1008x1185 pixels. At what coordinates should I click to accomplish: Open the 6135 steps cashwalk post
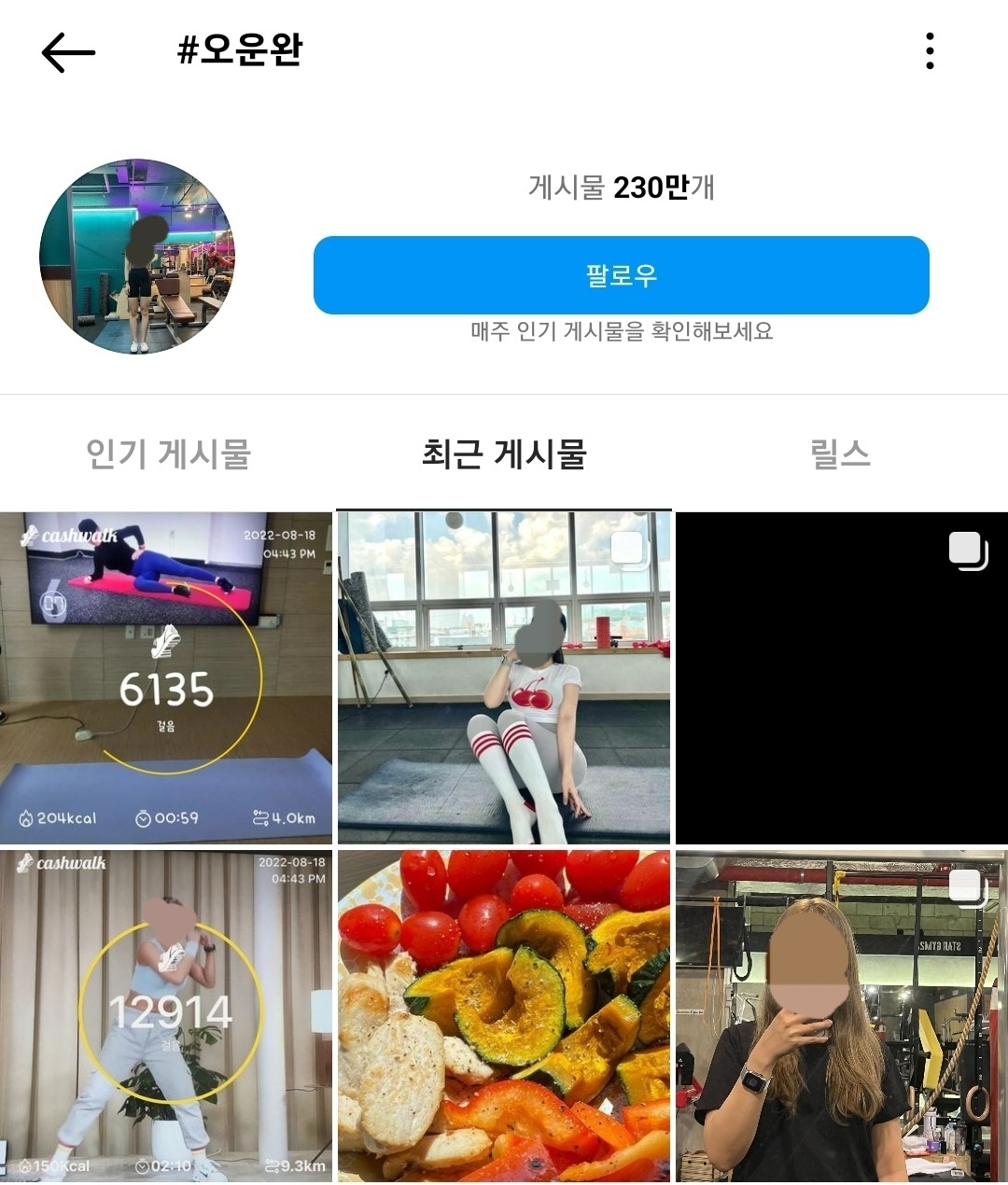[168, 728]
